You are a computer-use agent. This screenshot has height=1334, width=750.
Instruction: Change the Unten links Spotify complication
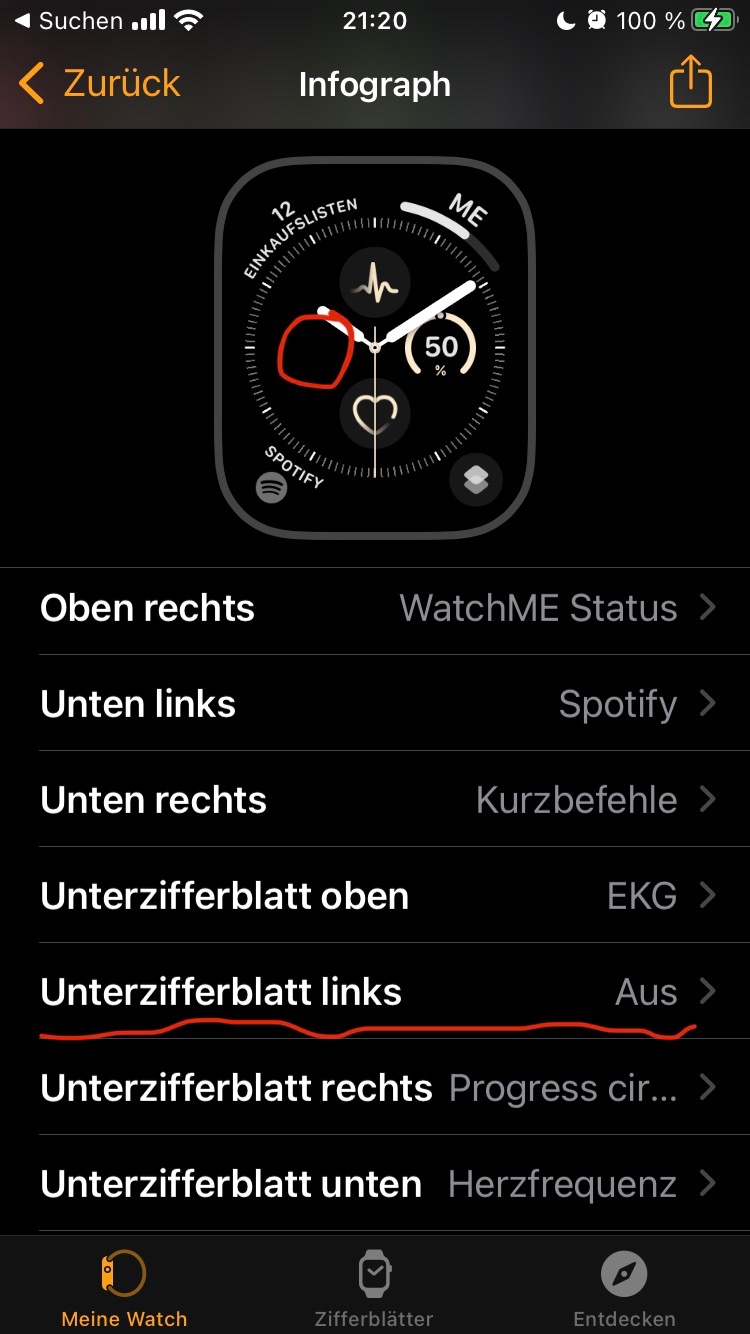375,704
